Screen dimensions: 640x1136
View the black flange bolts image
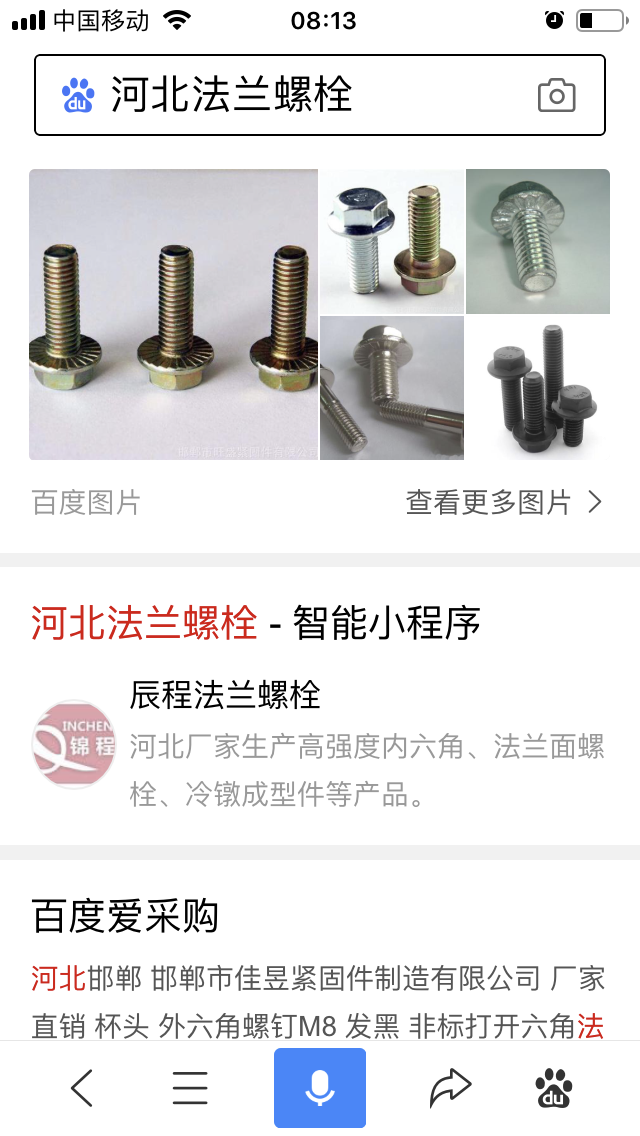(538, 388)
